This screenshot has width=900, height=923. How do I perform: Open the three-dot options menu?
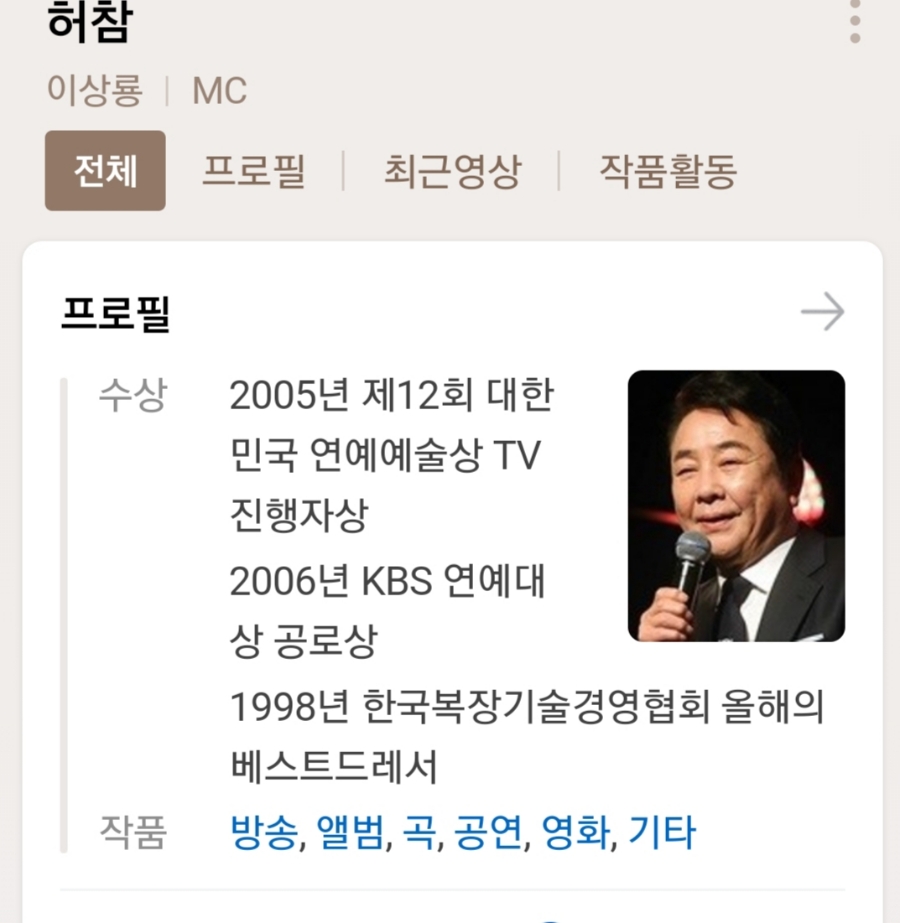(857, 22)
